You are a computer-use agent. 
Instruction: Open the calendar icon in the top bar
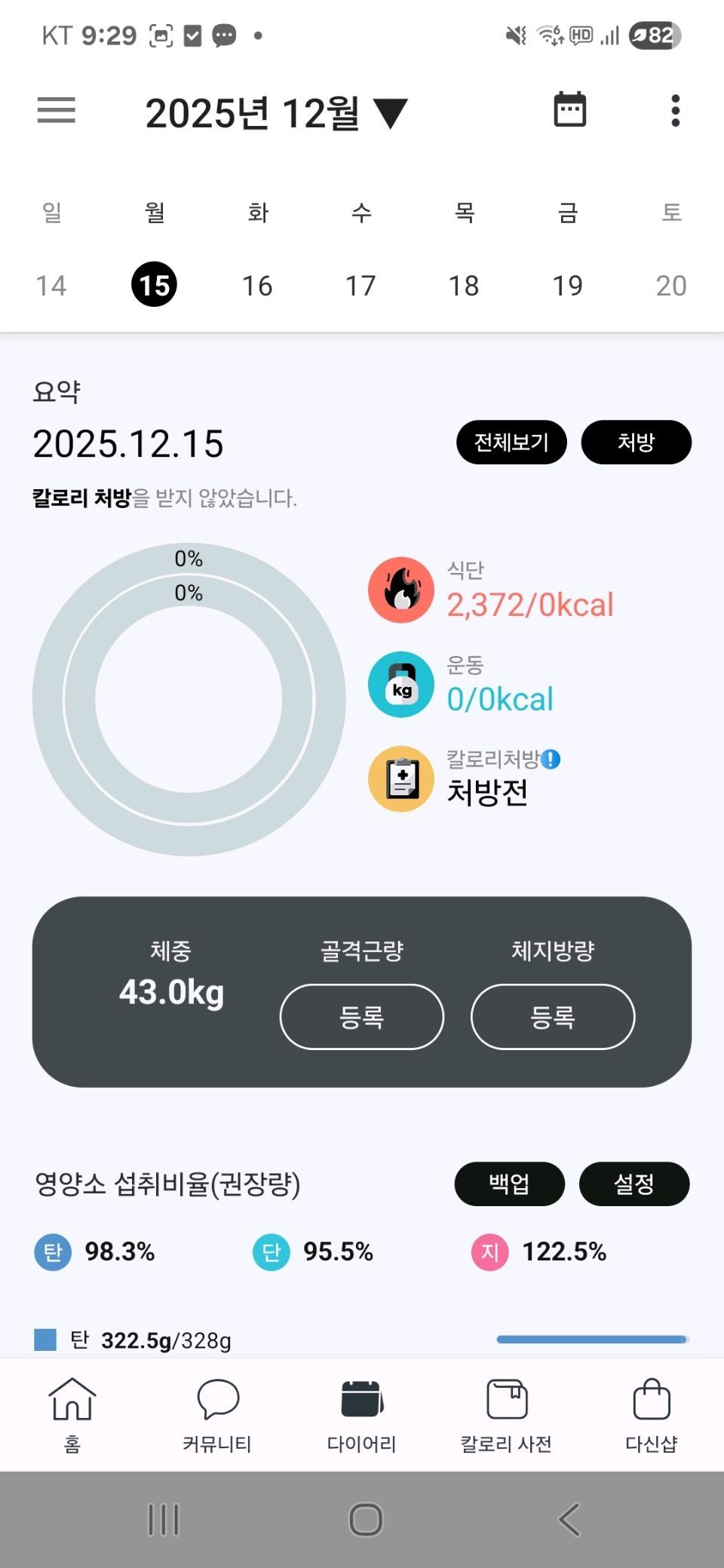pos(569,111)
